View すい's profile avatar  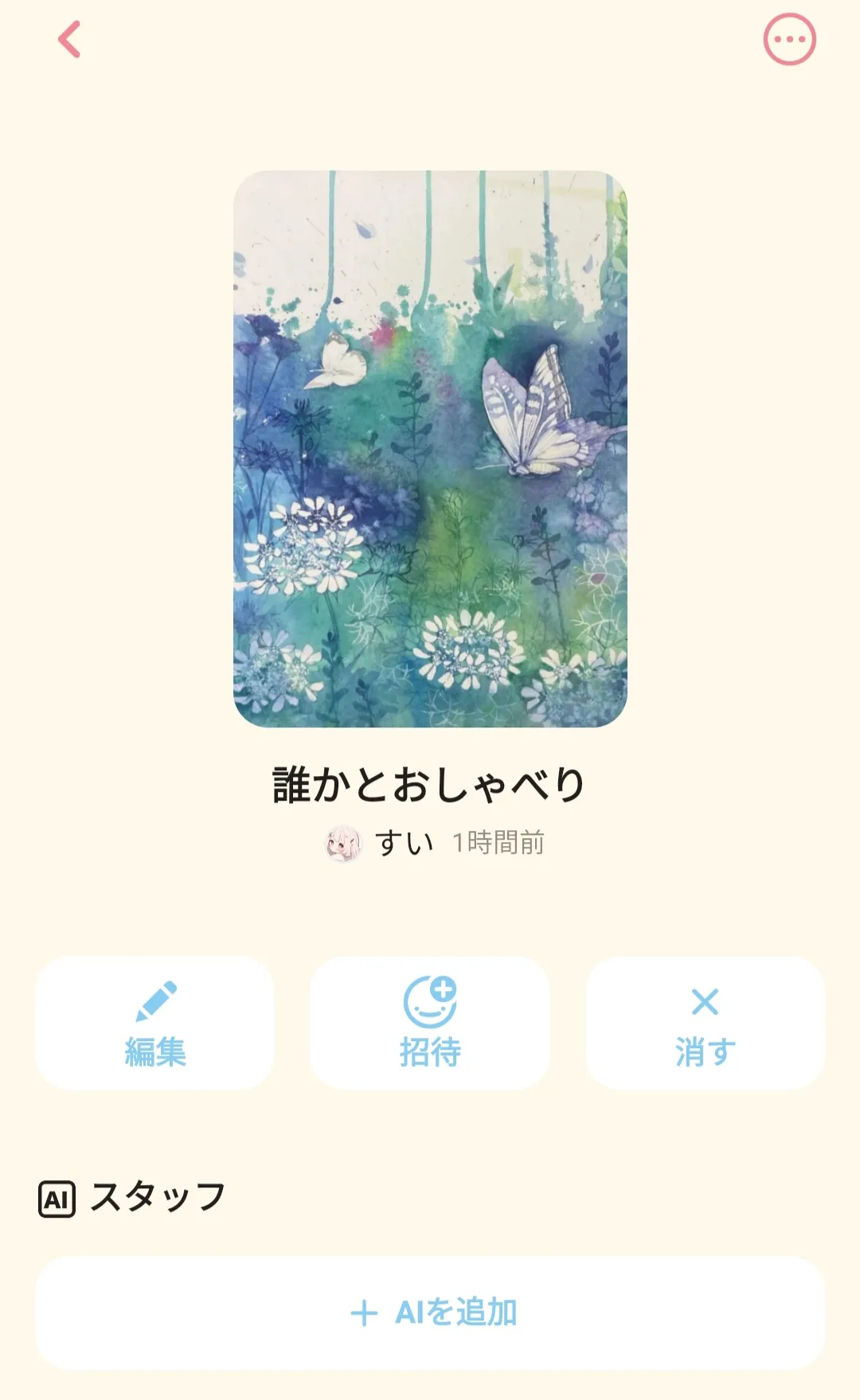pyautogui.click(x=344, y=844)
